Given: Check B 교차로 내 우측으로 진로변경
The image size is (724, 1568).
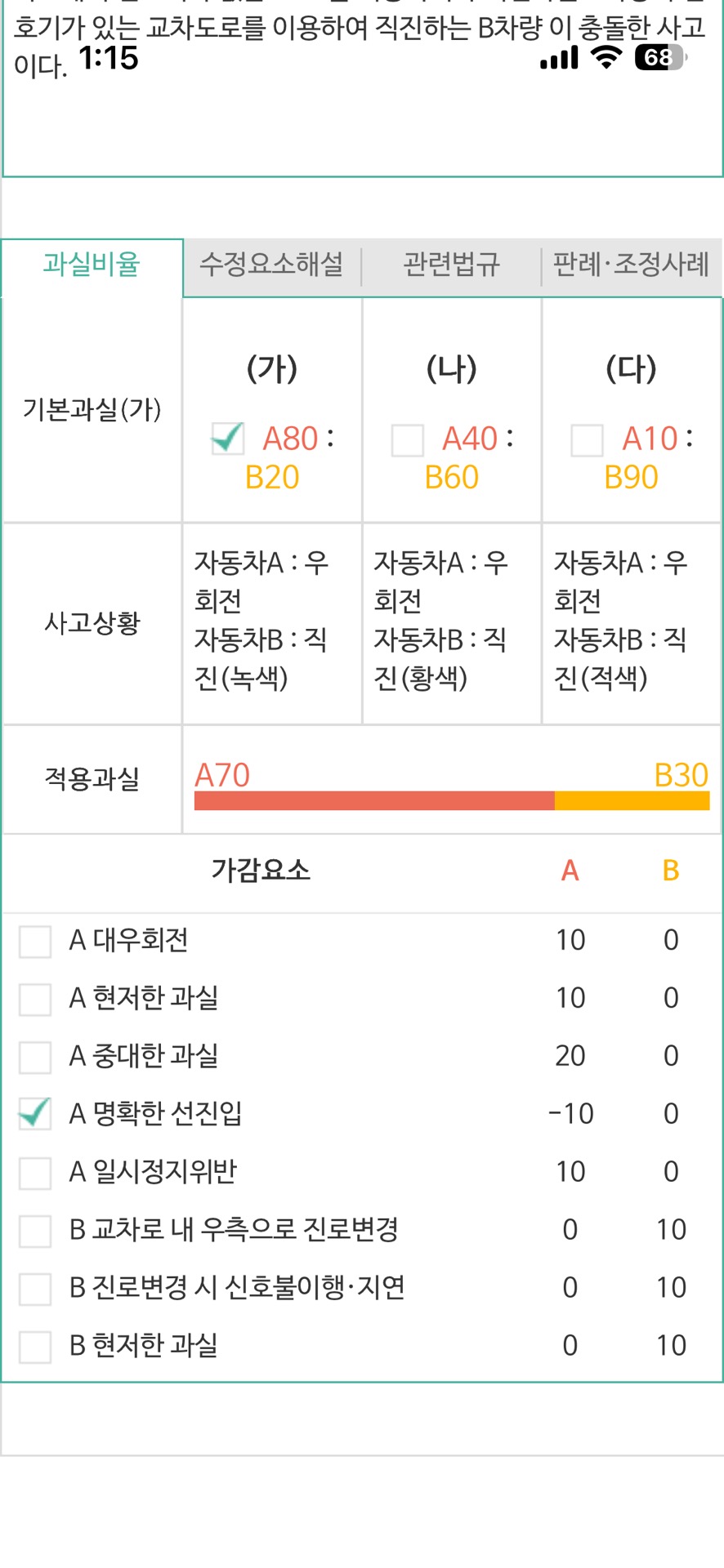Looking at the screenshot, I should point(35,1231).
